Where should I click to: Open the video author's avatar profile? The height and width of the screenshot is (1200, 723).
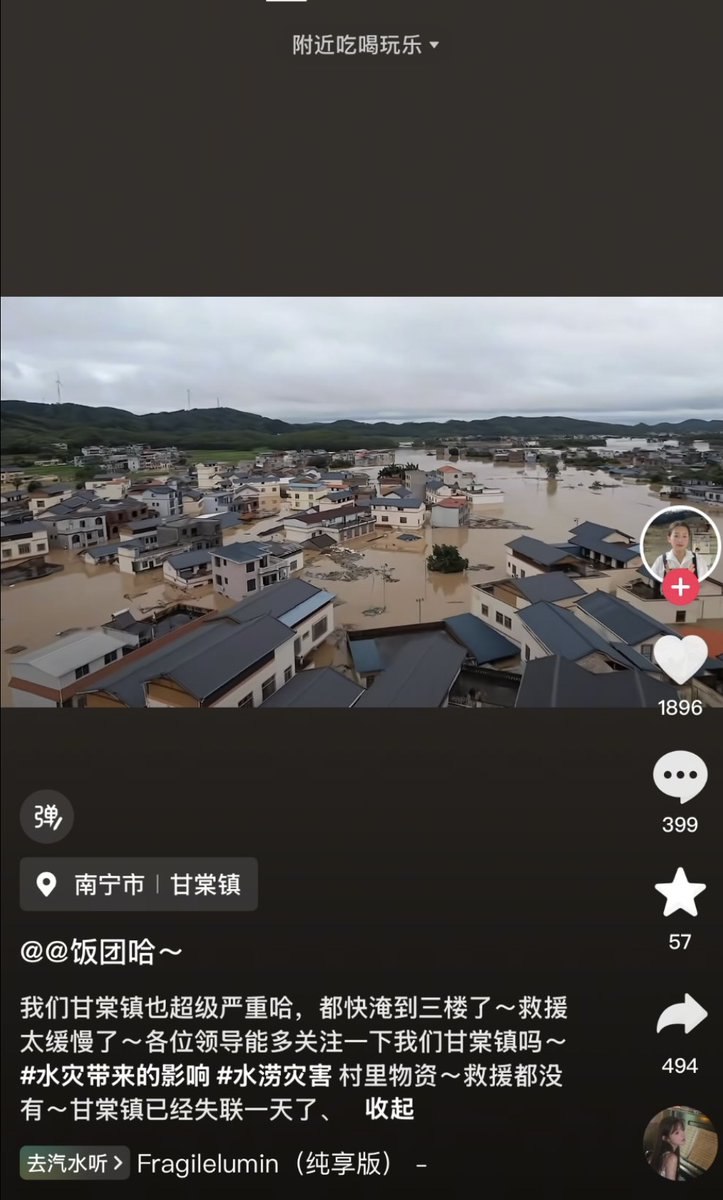(x=680, y=546)
